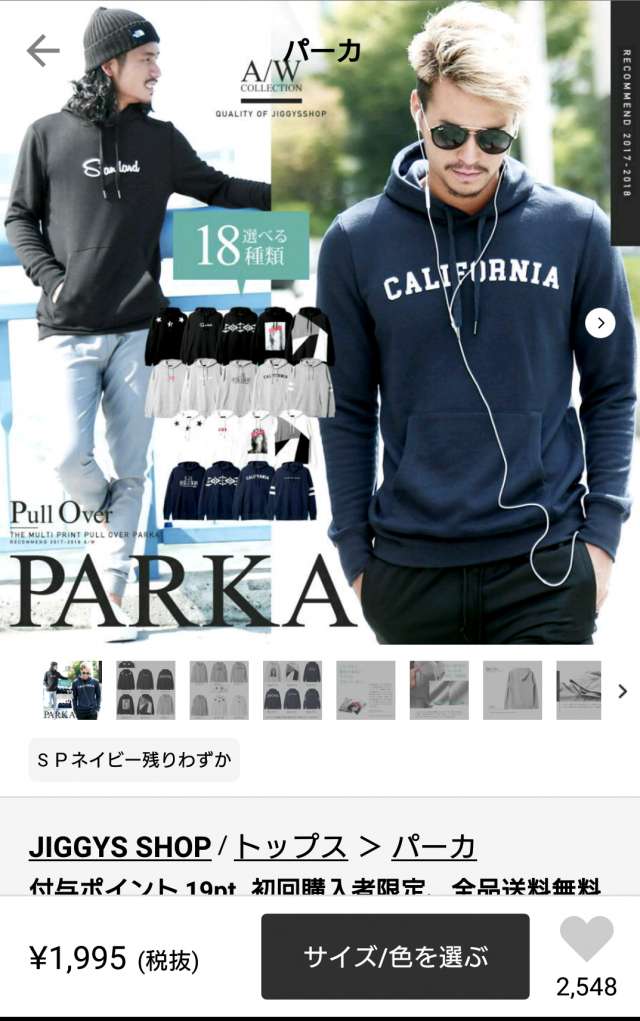The image size is (640, 1021).
Task: Select the seventh thumbnail of gray hoodie
Action: click(512, 690)
